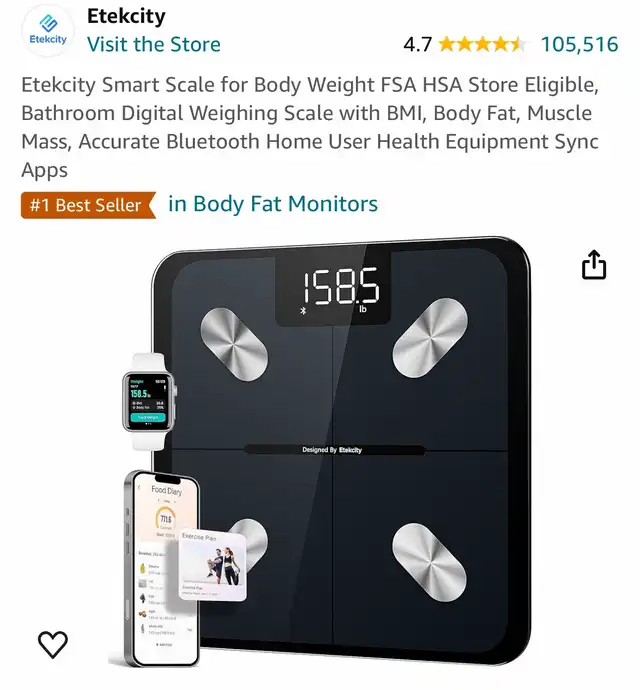640x690 pixels.
Task: Visit the Etekcity store
Action: [153, 45]
